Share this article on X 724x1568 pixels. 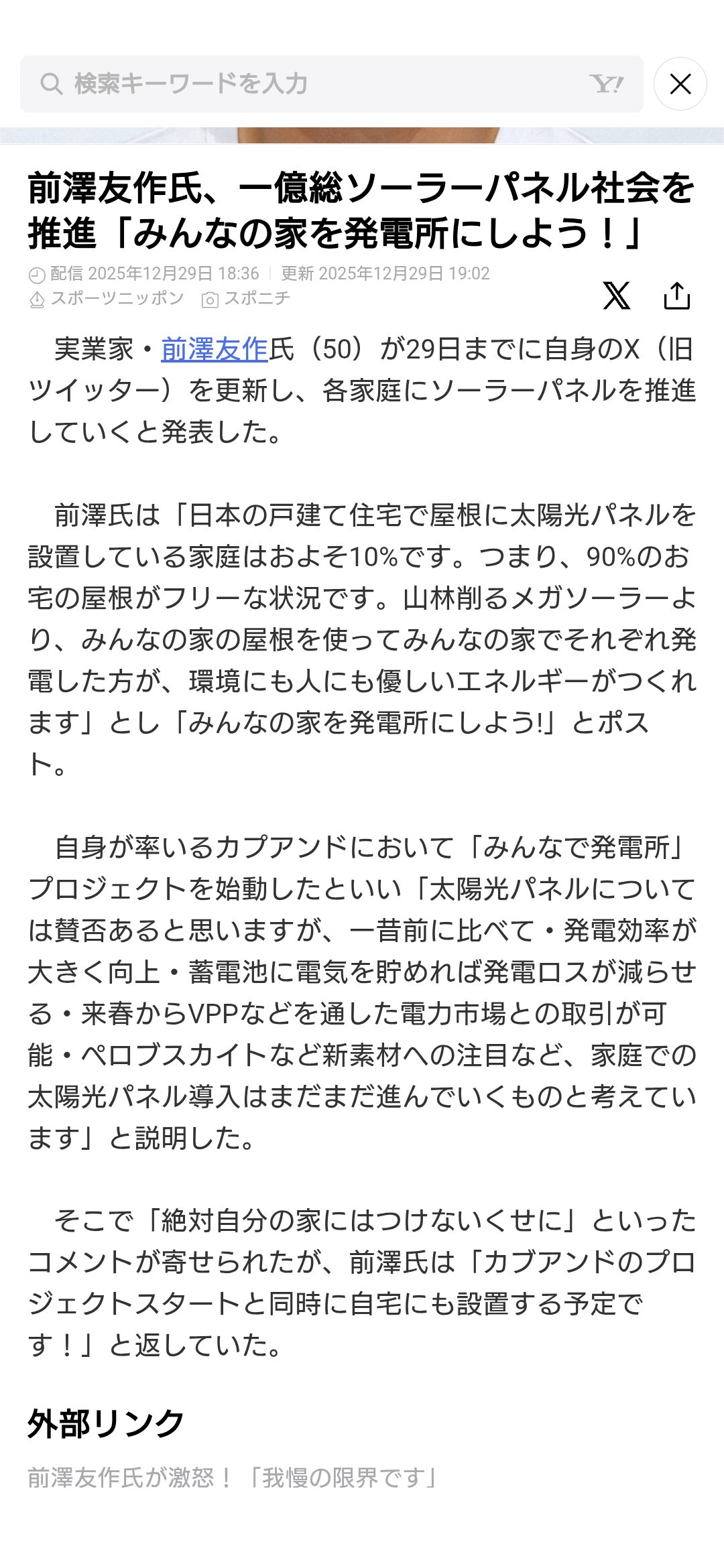click(x=616, y=296)
